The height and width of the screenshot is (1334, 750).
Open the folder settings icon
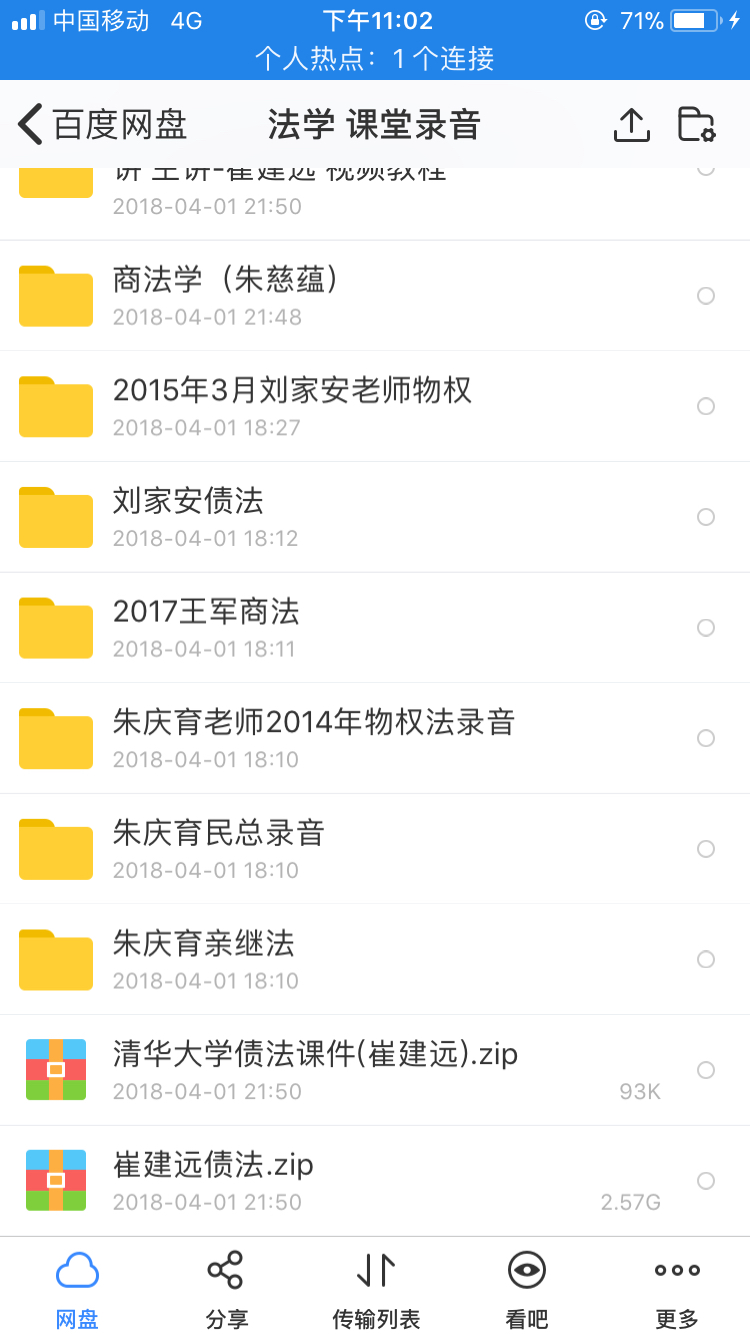(x=696, y=125)
